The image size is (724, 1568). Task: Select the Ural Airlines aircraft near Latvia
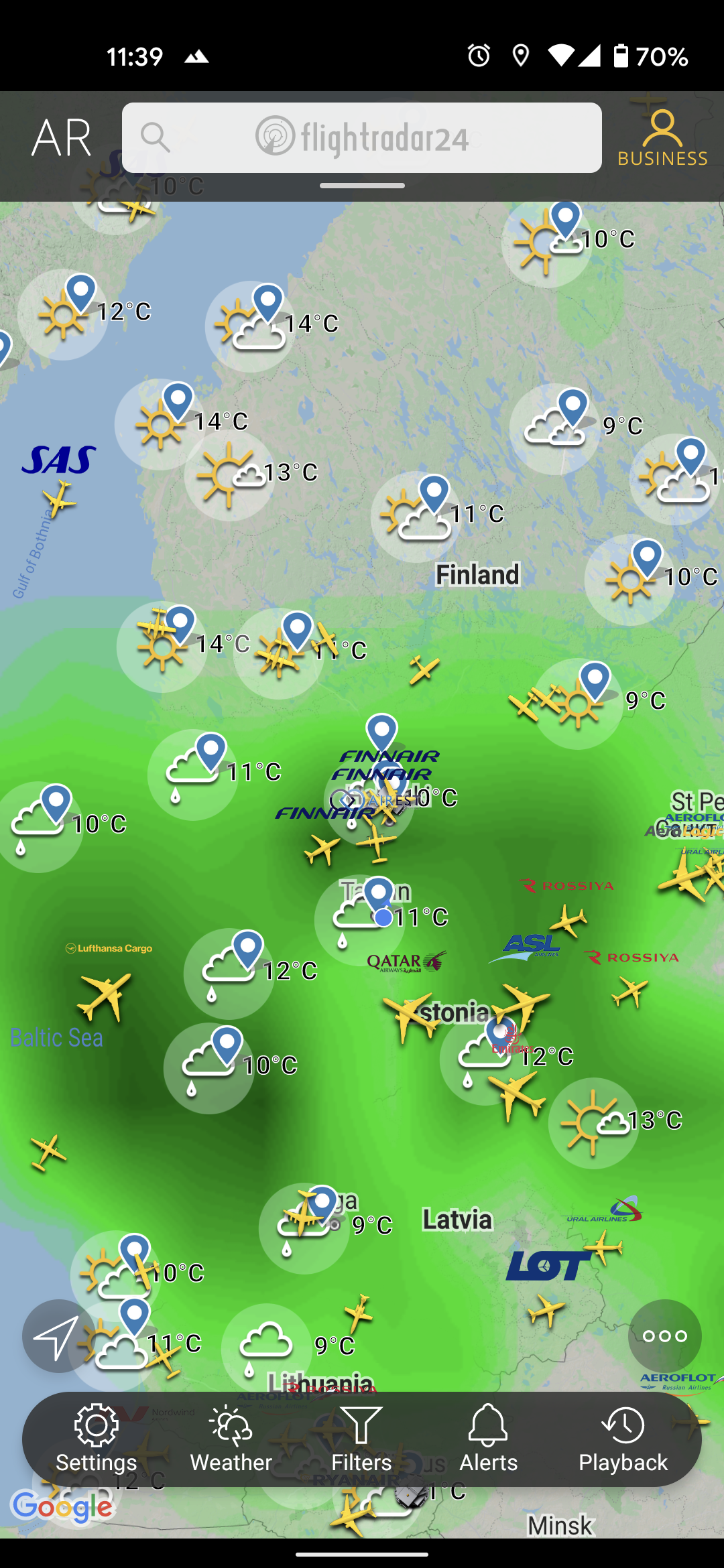603,1248
